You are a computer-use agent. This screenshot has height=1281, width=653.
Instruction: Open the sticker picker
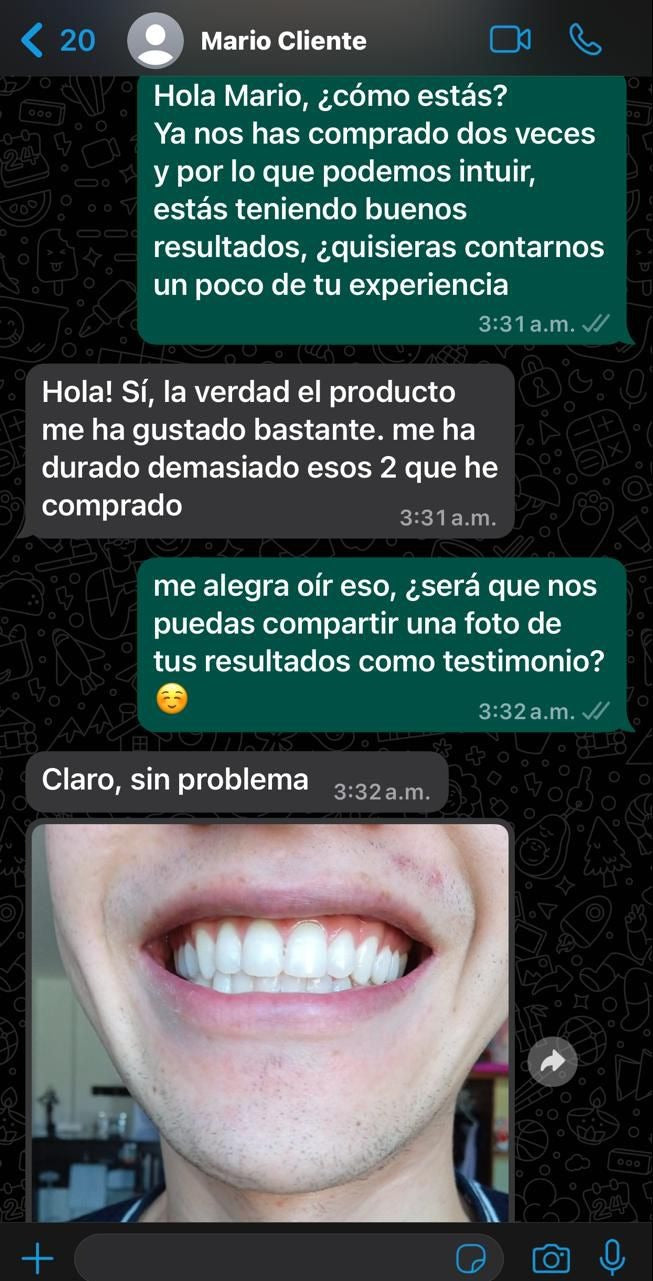point(470,1257)
